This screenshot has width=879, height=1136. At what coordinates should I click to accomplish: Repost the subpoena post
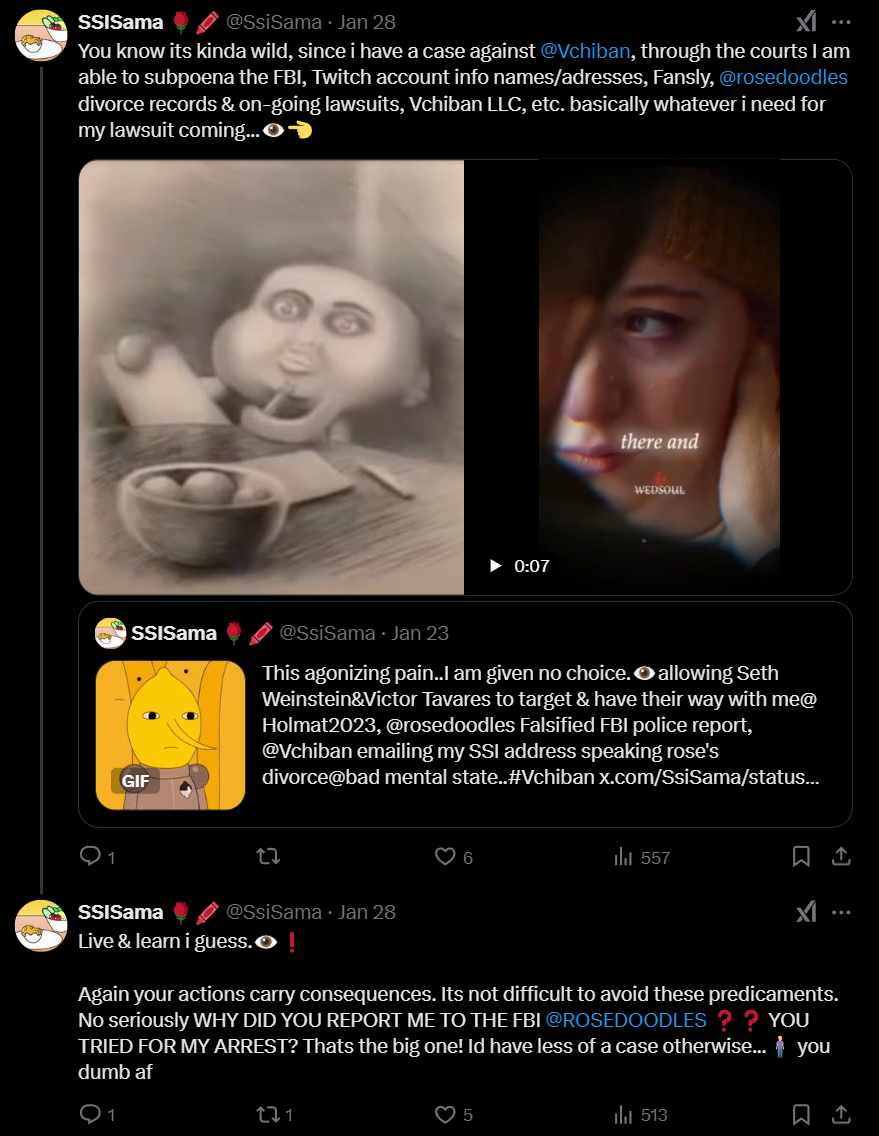coord(268,856)
